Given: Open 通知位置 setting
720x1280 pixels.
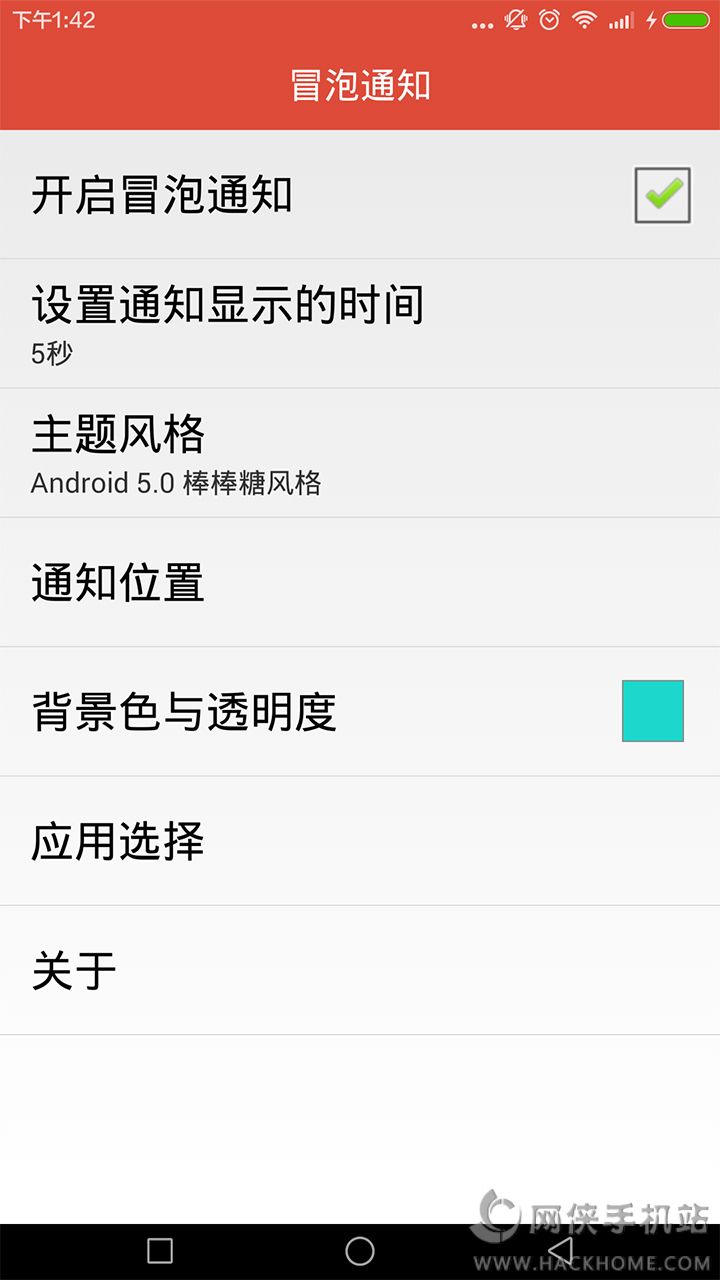Looking at the screenshot, I should (x=360, y=582).
